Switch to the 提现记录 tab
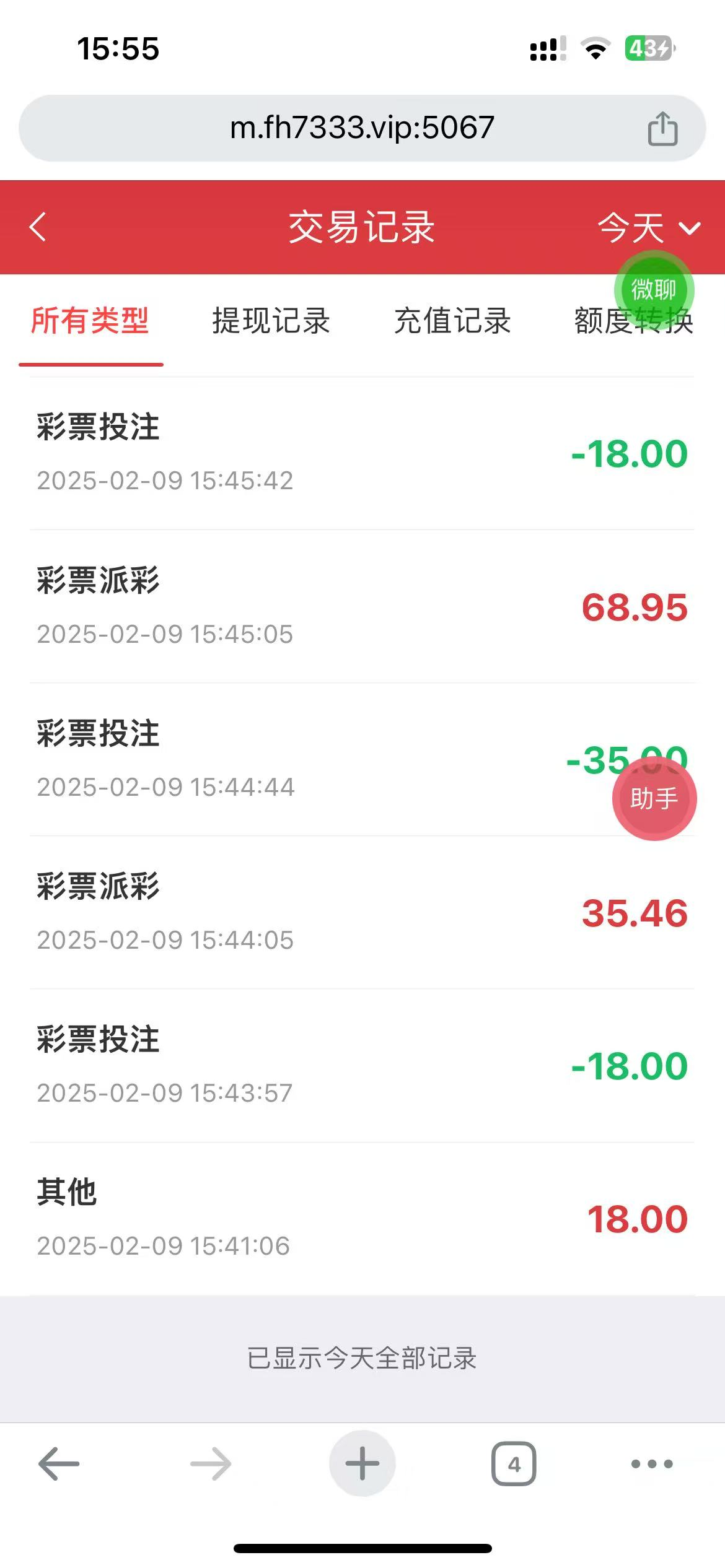The height and width of the screenshot is (1568, 725). (x=271, y=321)
